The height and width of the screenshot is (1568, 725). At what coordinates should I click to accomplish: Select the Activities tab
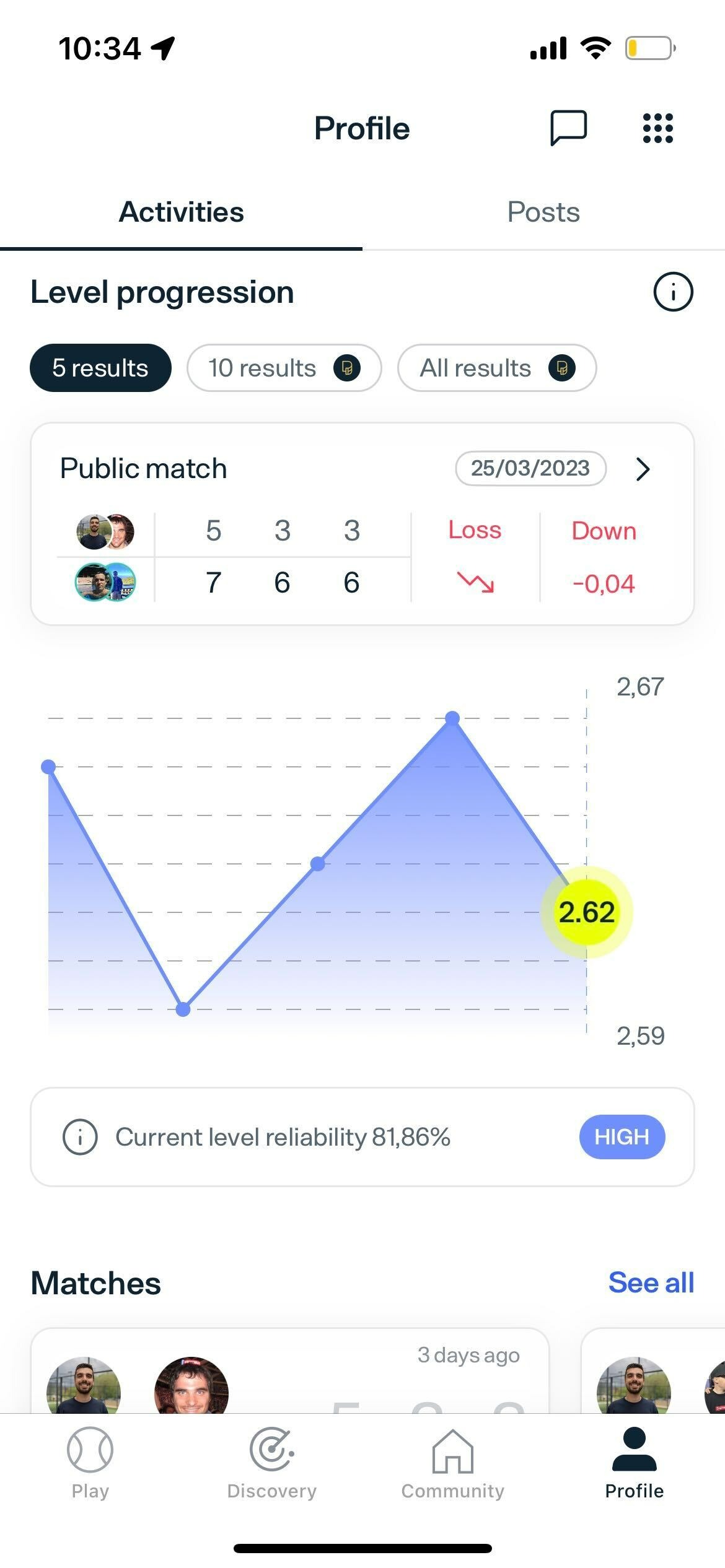[181, 212]
